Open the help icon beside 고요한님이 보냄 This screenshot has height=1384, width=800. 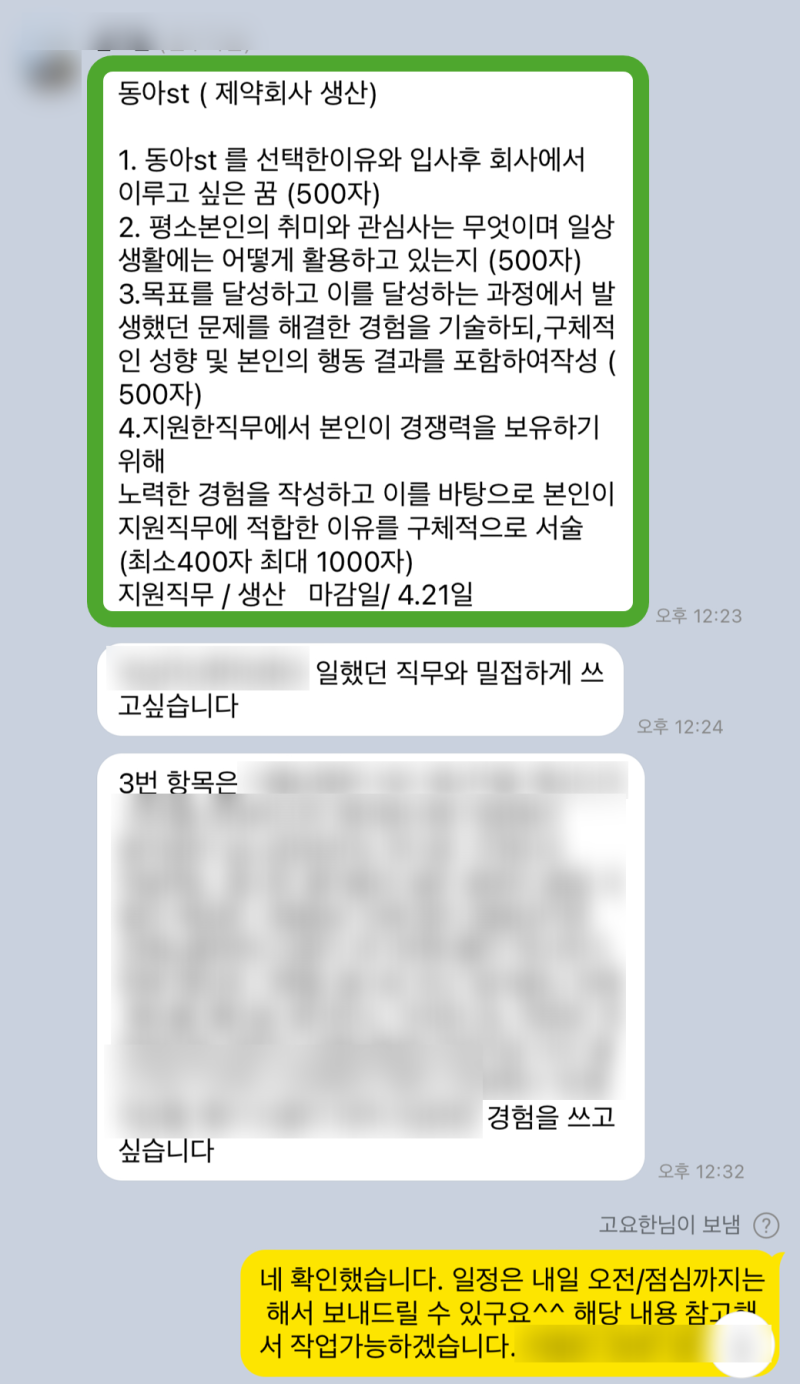click(766, 1225)
